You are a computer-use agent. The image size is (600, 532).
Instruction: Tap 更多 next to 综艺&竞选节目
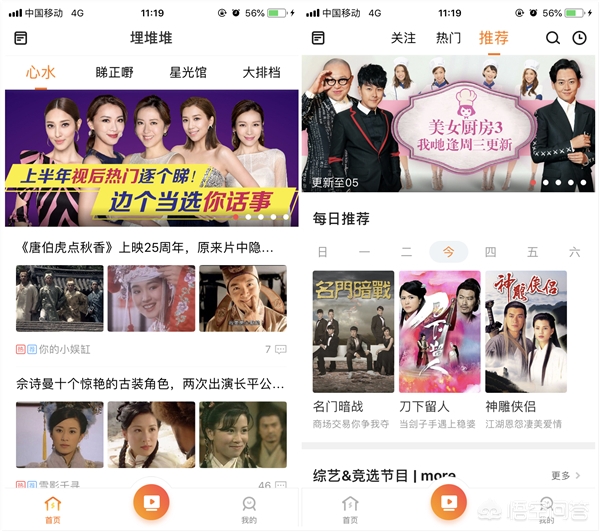(565, 476)
